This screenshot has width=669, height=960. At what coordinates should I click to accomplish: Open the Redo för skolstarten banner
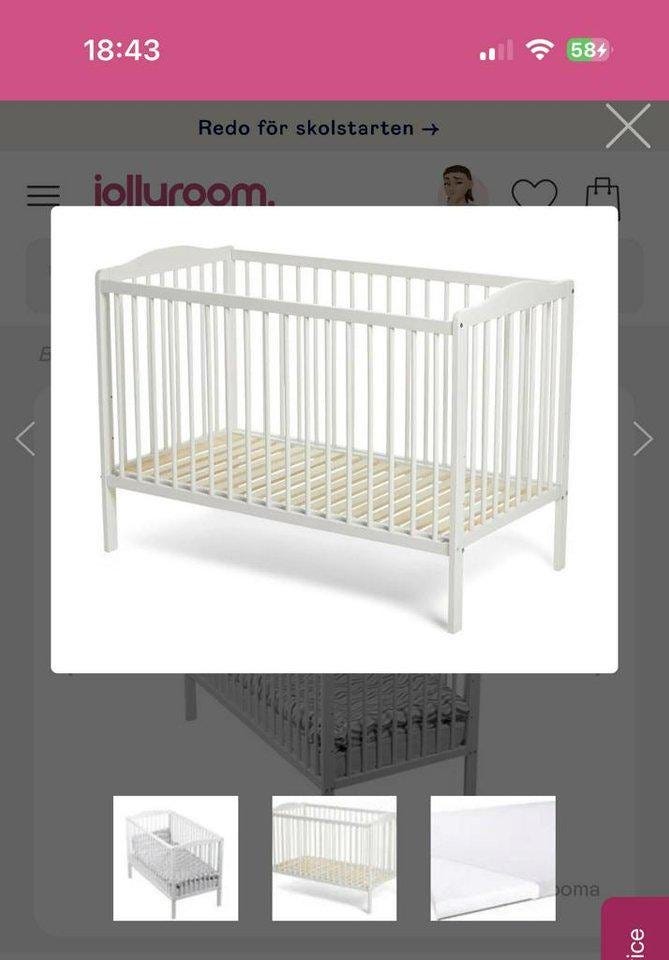318,128
